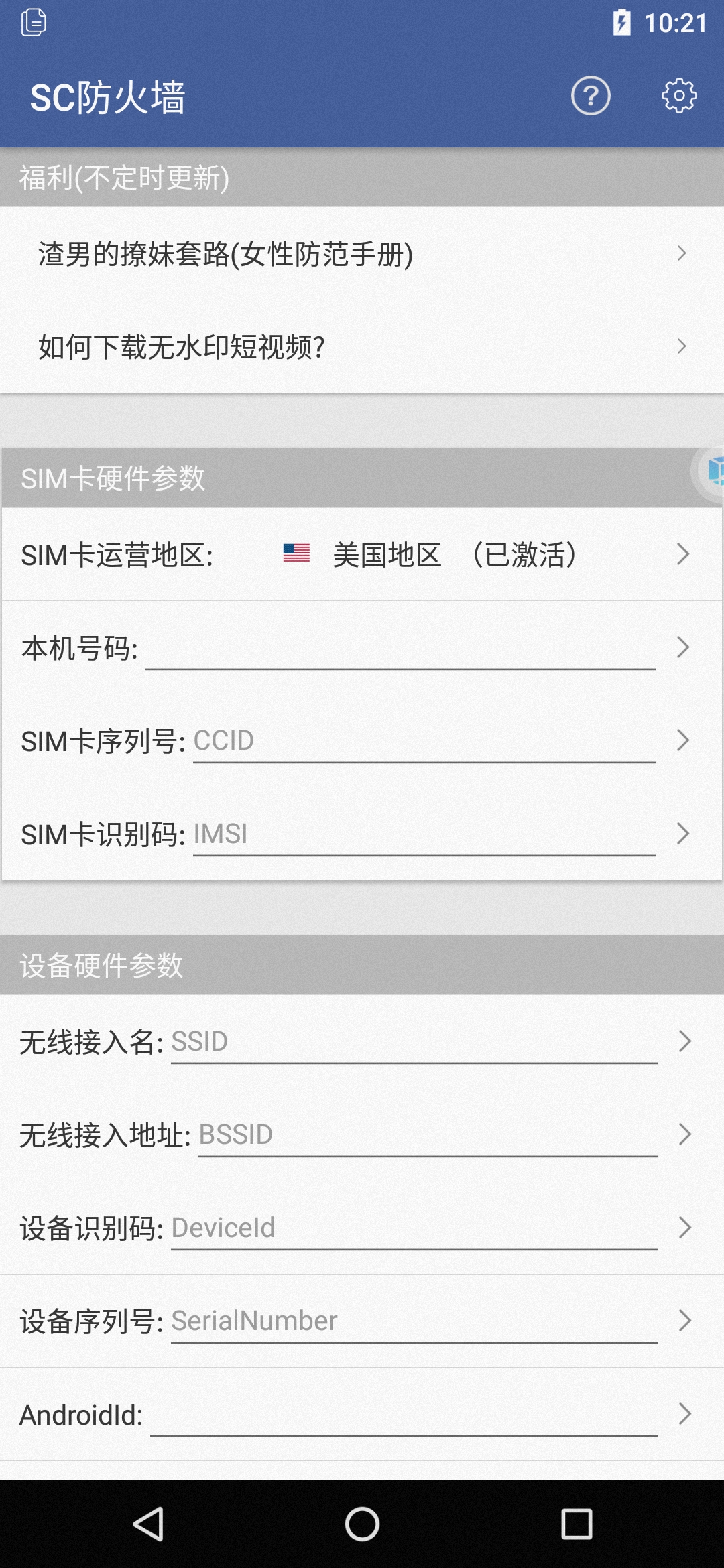Tap the 本机号码 input field

[400, 648]
